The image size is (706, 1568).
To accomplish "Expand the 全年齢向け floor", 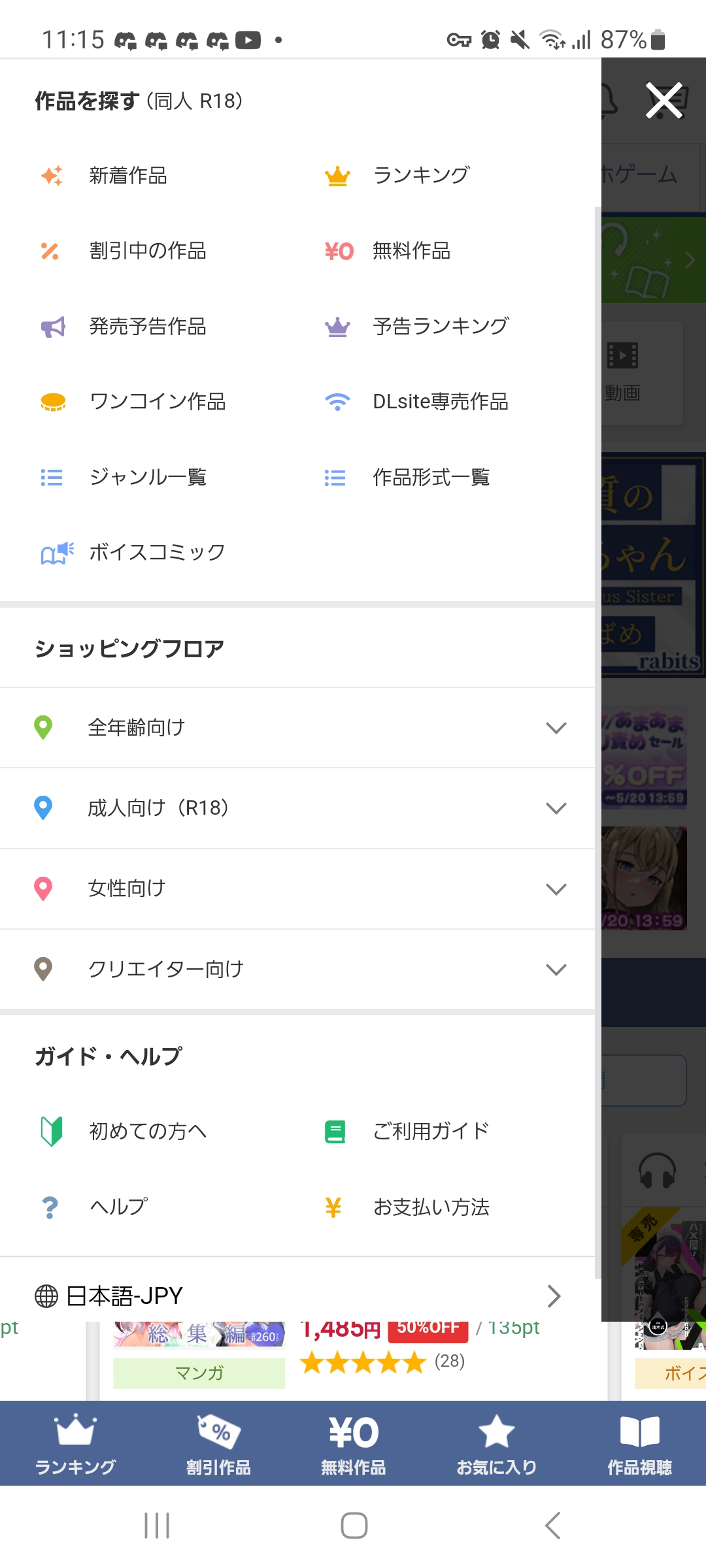I will [297, 728].
